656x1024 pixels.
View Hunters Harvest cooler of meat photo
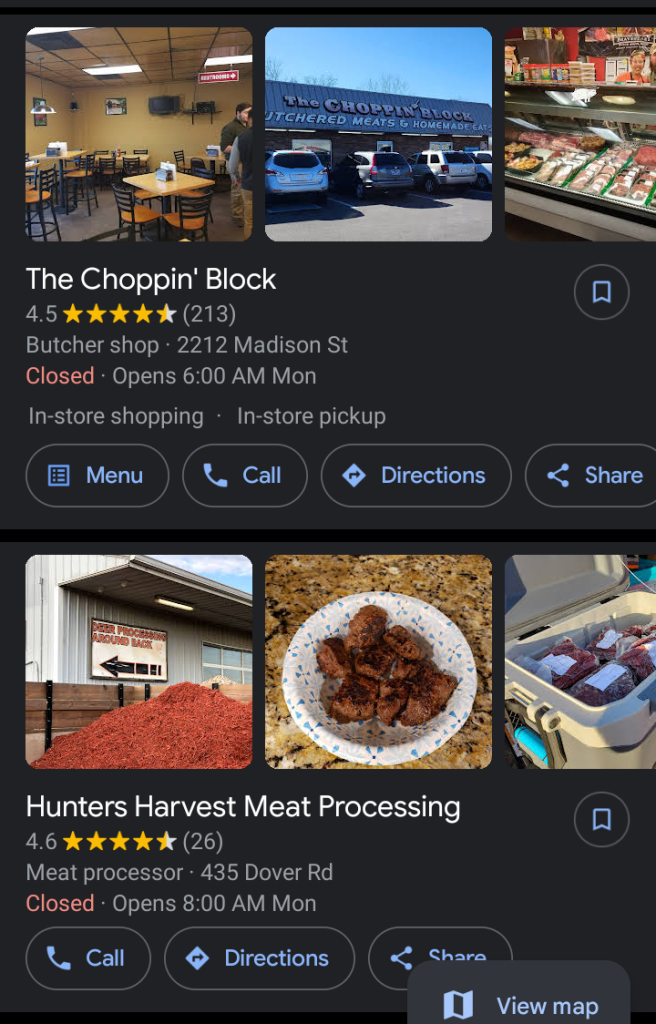(580, 662)
